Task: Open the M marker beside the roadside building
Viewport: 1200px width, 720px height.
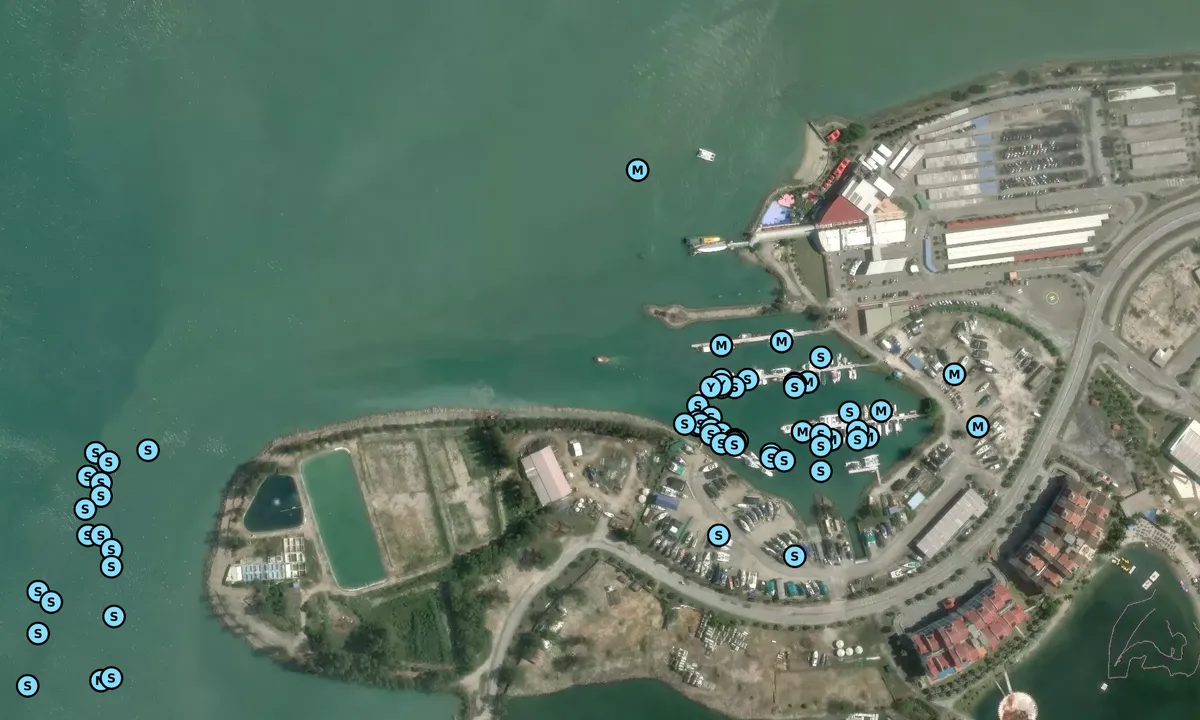Action: (x=977, y=427)
